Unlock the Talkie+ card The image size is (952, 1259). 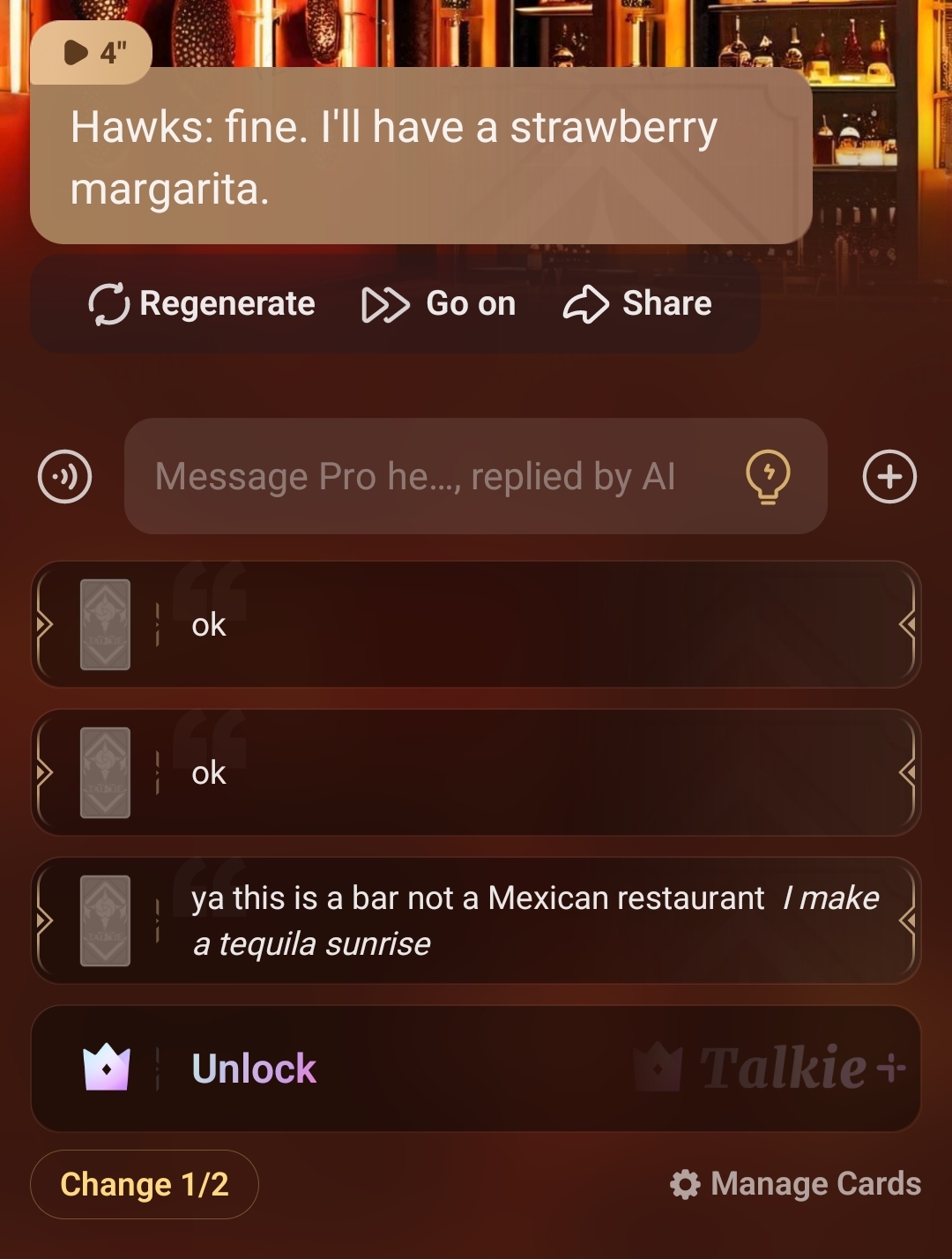point(476,1069)
